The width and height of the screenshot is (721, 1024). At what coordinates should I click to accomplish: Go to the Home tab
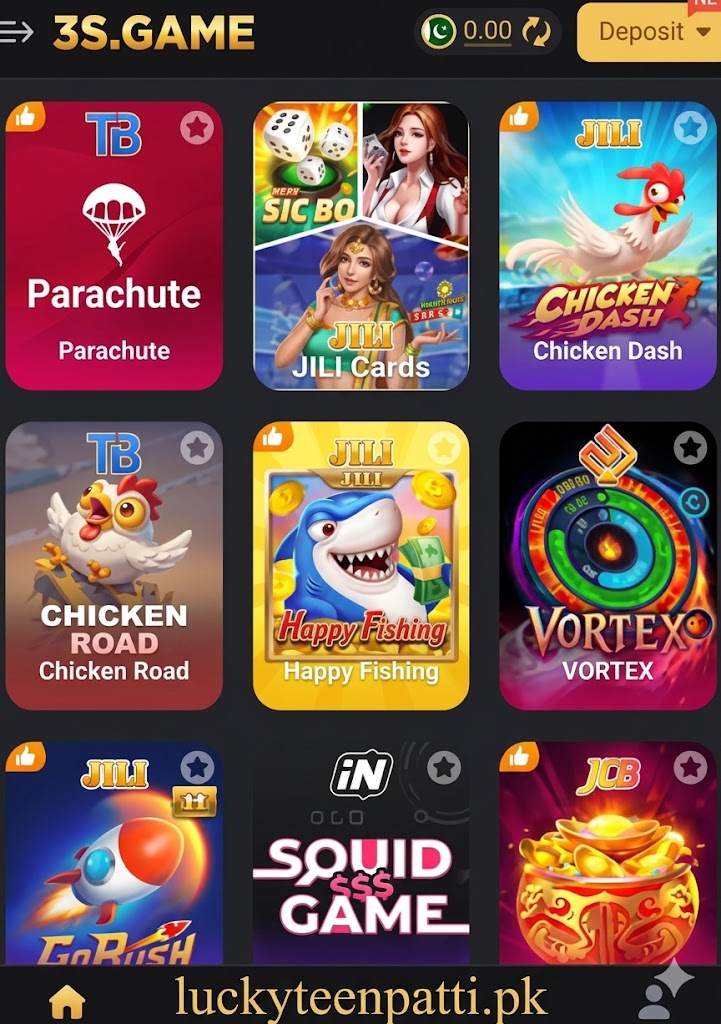[x=67, y=1000]
